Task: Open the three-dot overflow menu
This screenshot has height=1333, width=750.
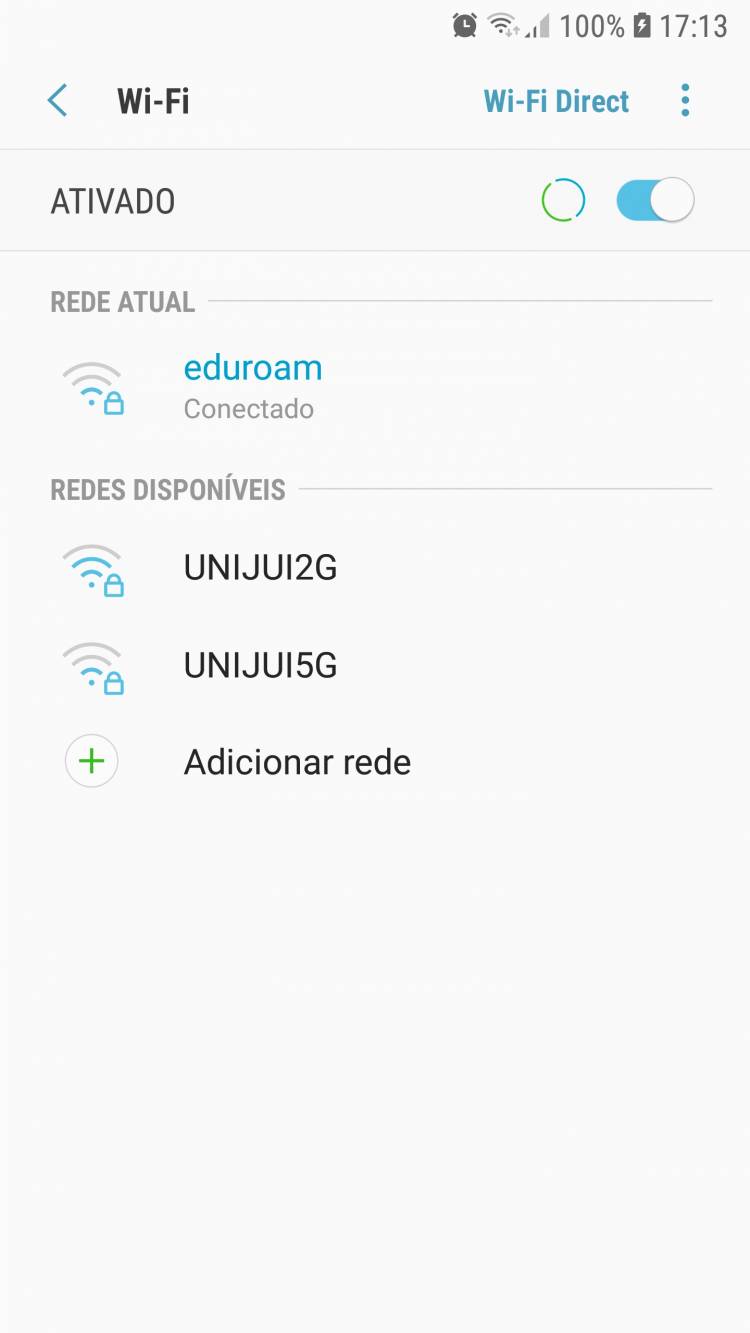Action: click(x=685, y=101)
